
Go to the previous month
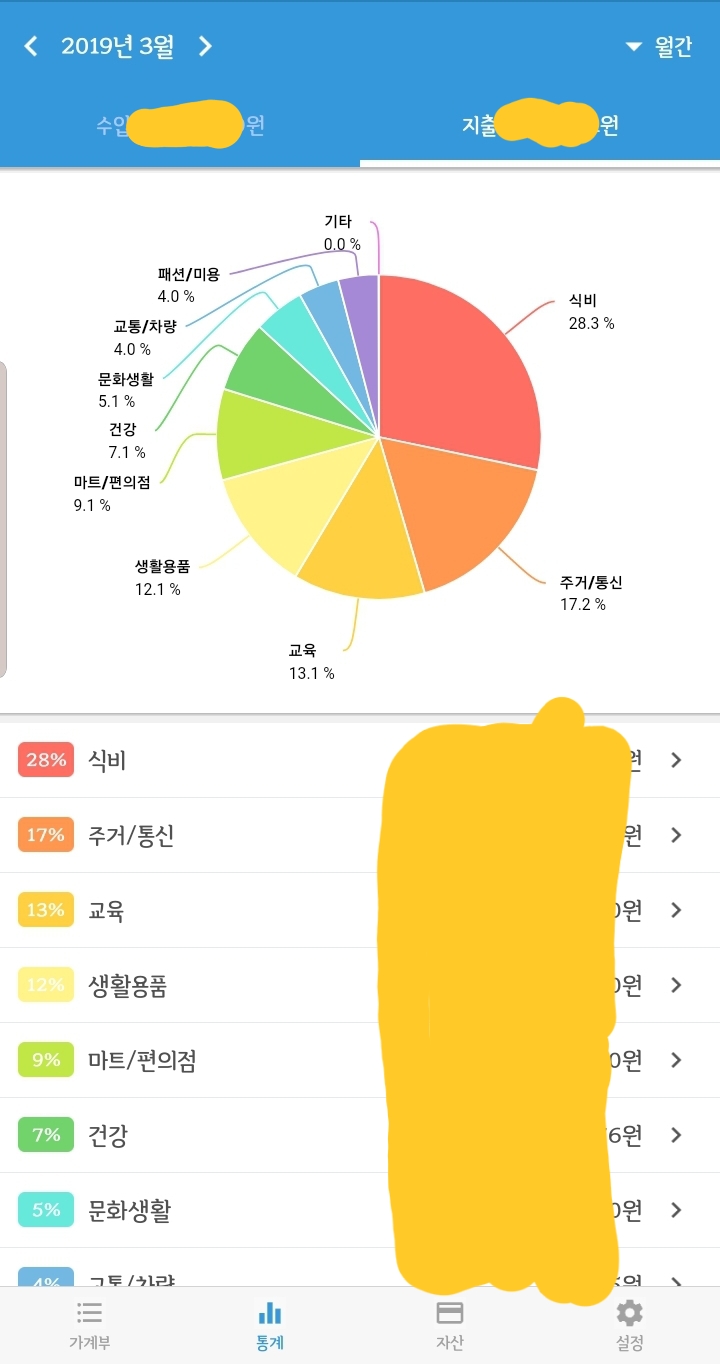tap(31, 46)
